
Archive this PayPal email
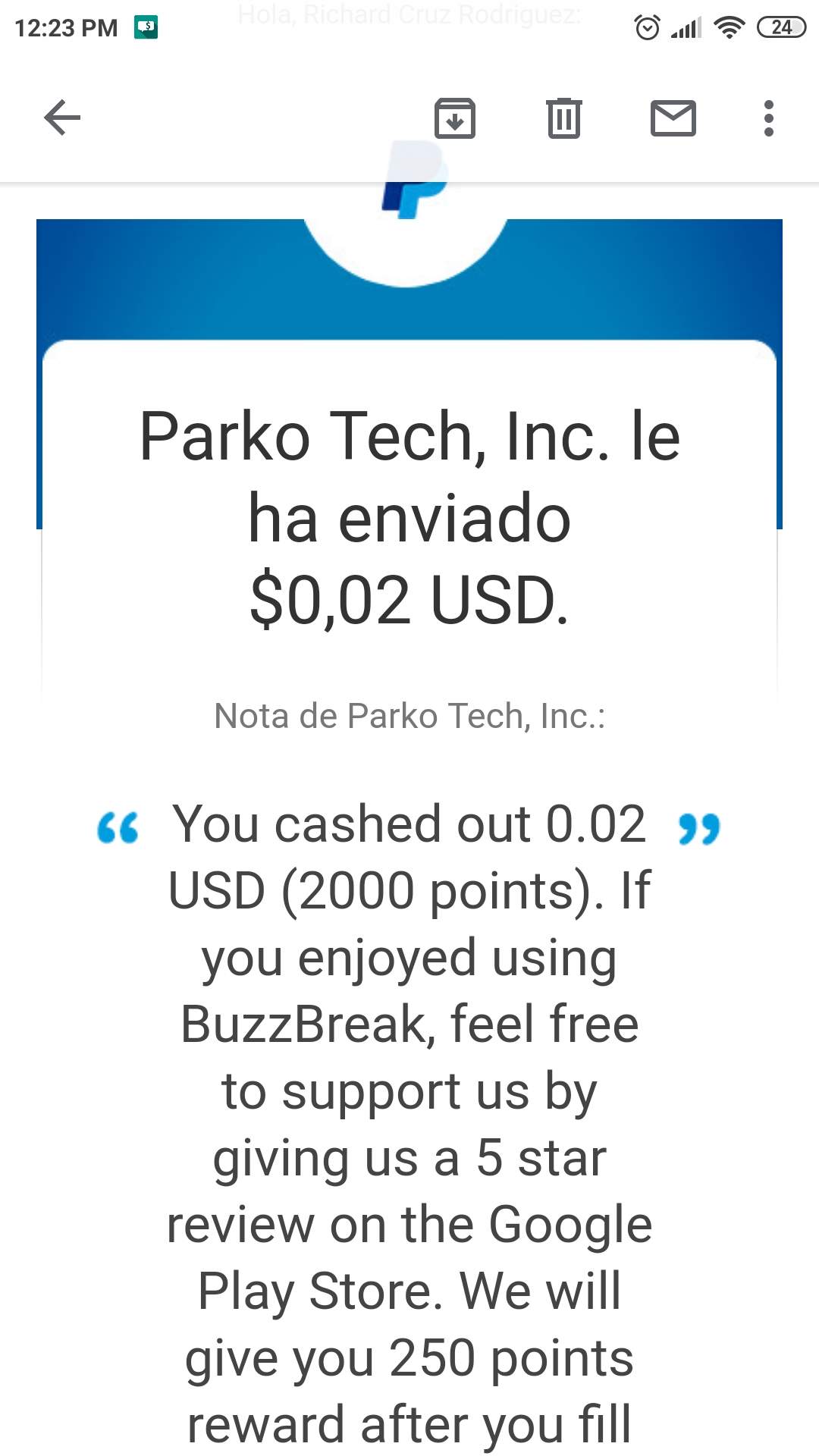454,118
